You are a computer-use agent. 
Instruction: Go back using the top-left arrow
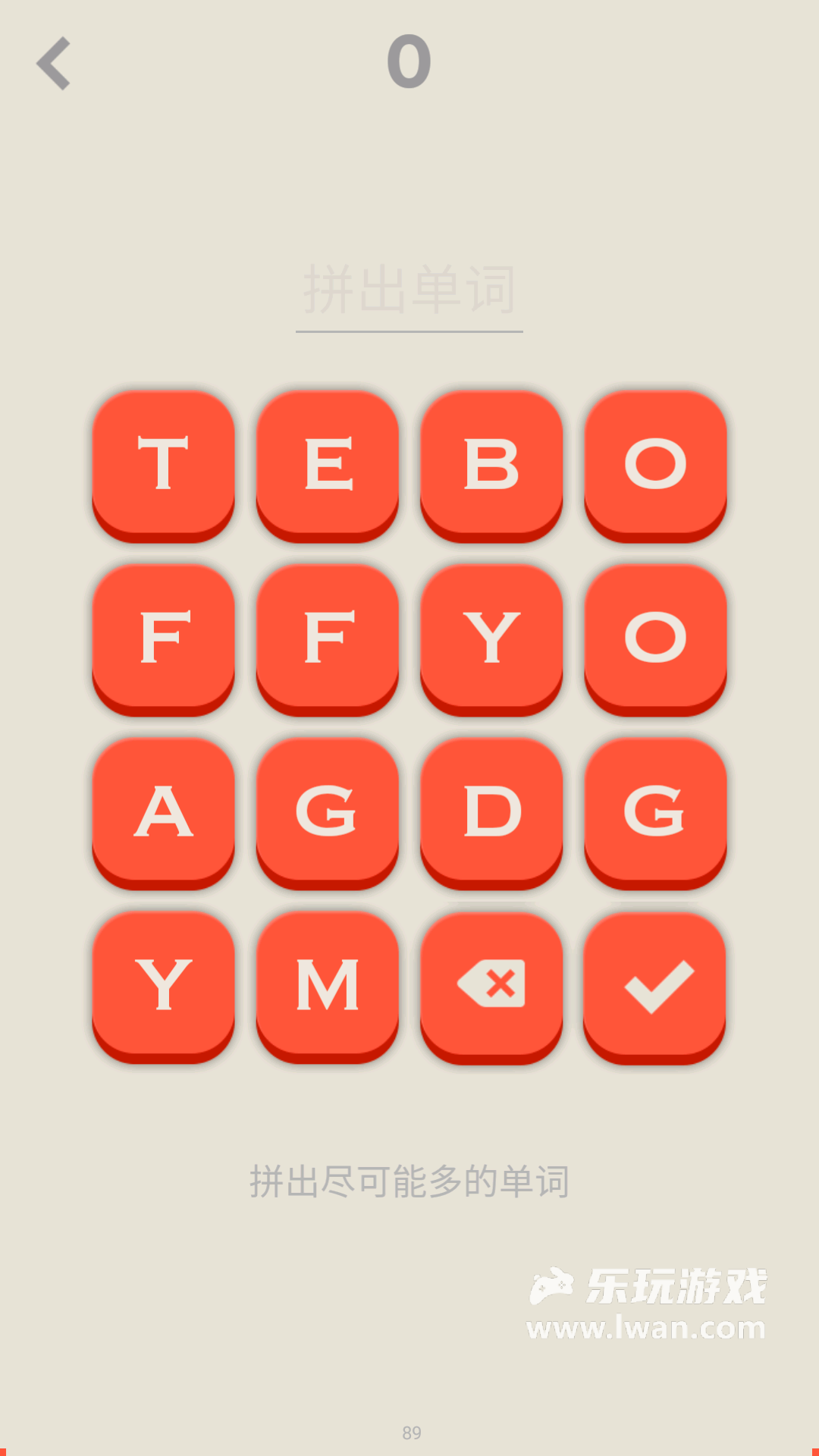(55, 64)
